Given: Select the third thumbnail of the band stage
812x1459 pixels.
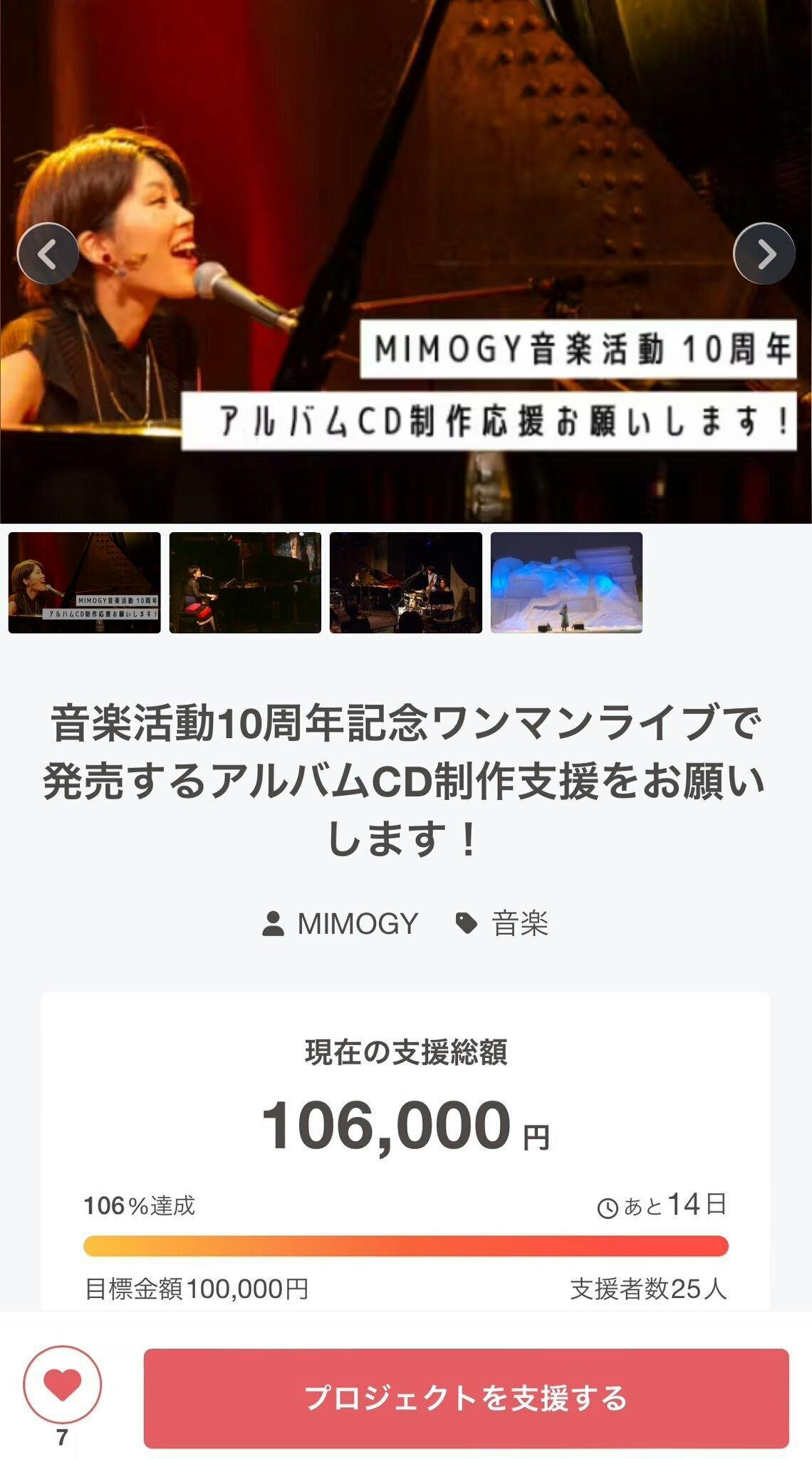Looking at the screenshot, I should pyautogui.click(x=406, y=582).
